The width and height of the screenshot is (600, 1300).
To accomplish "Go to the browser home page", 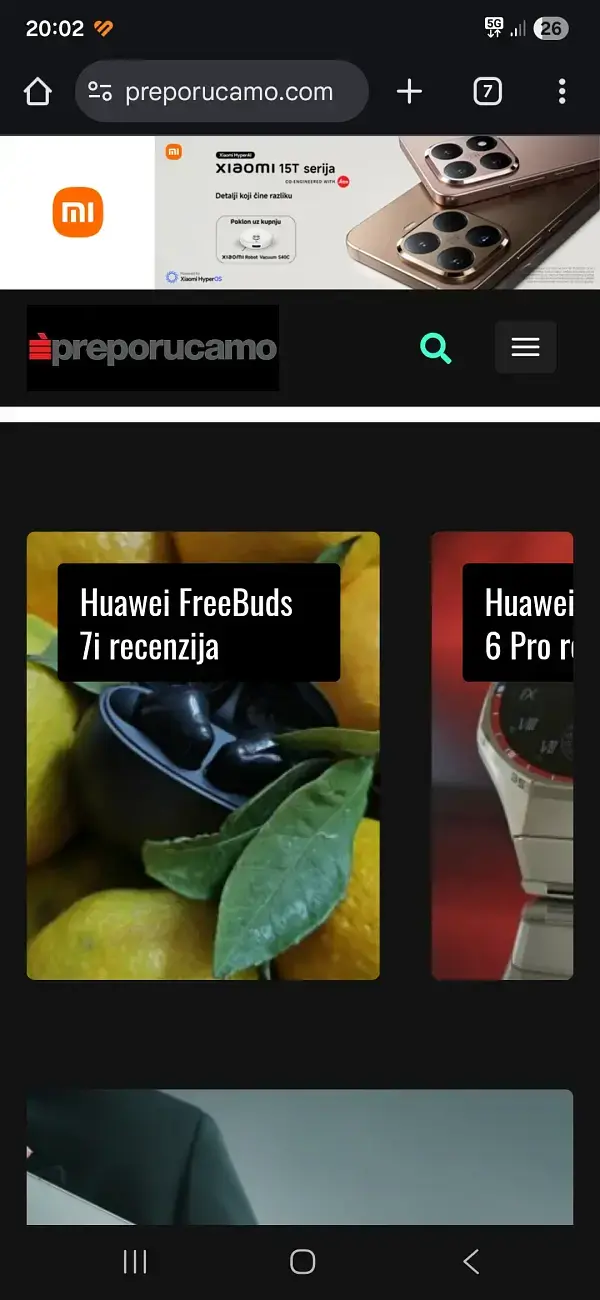I will pyautogui.click(x=37, y=92).
